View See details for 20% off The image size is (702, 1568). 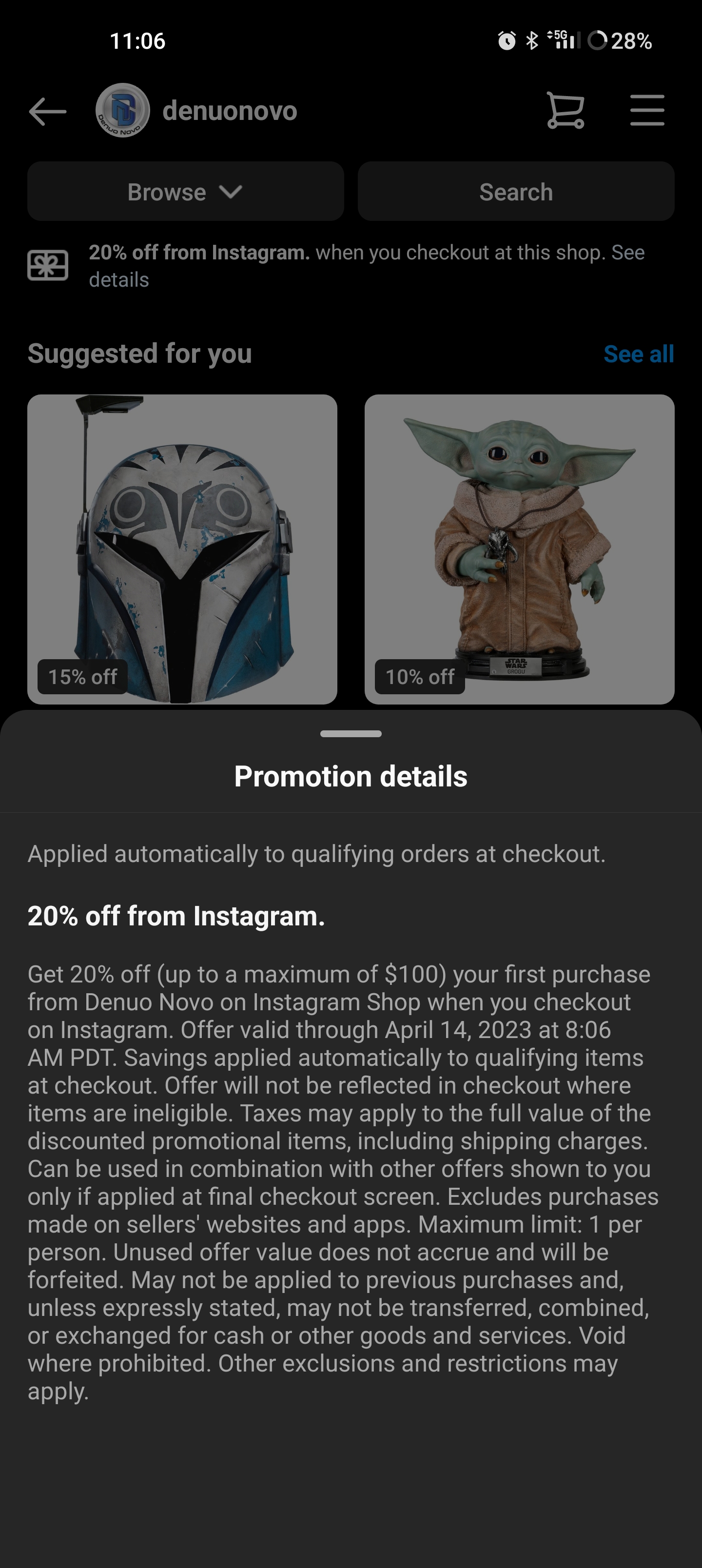(x=367, y=266)
